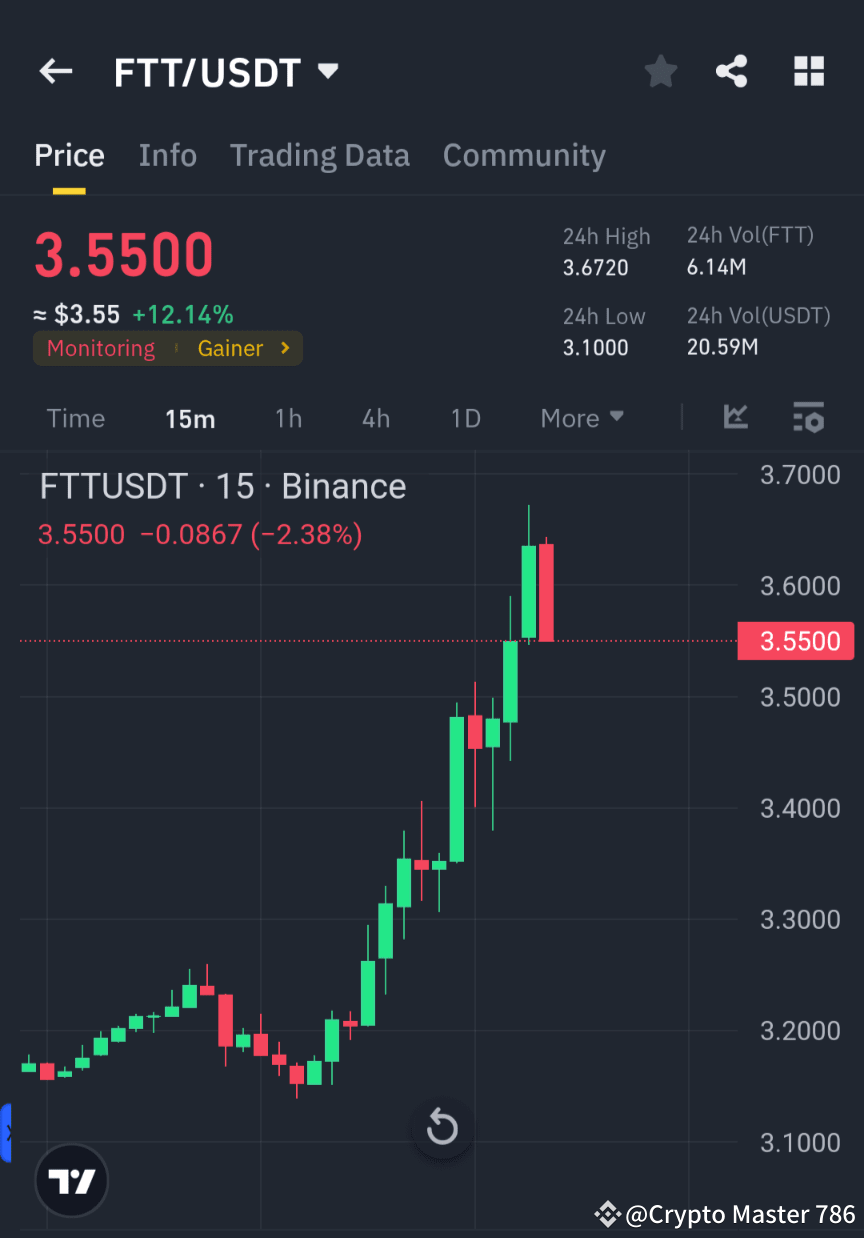Open Gainer tag details via chevron

coord(283,348)
